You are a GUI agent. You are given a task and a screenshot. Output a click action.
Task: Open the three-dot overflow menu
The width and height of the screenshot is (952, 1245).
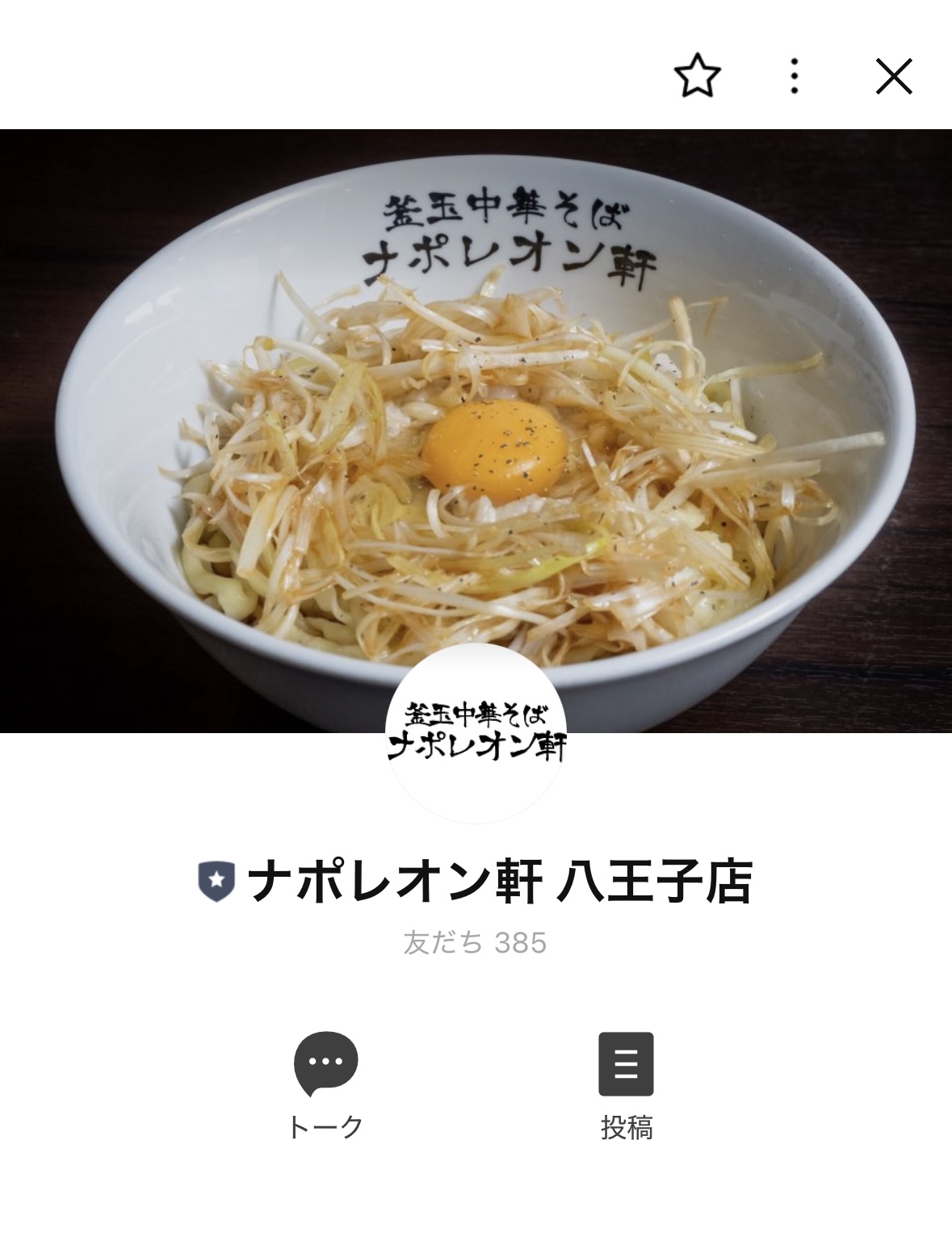coord(795,76)
